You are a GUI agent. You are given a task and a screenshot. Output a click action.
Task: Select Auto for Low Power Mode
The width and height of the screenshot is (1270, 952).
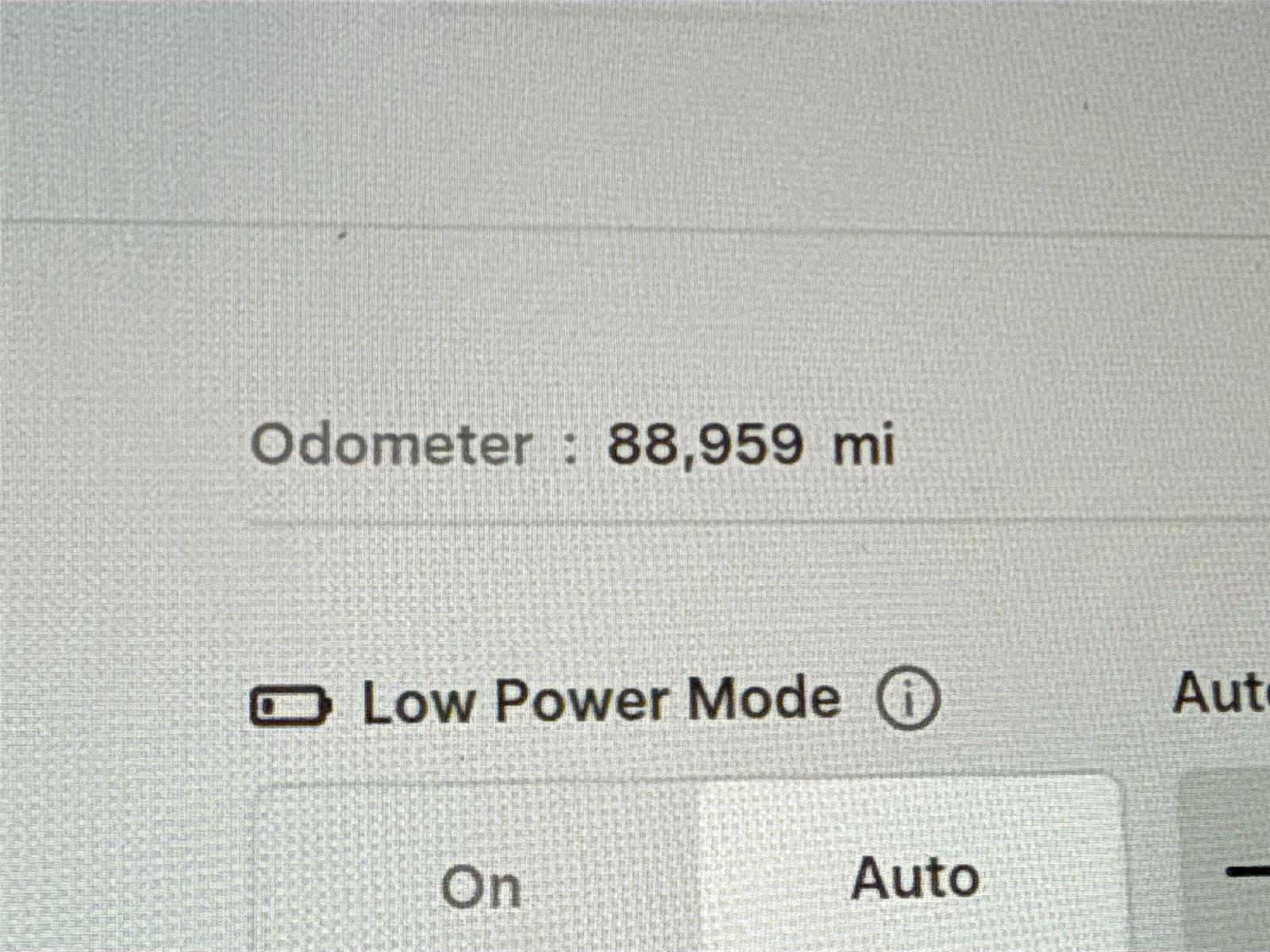pyautogui.click(x=913, y=877)
